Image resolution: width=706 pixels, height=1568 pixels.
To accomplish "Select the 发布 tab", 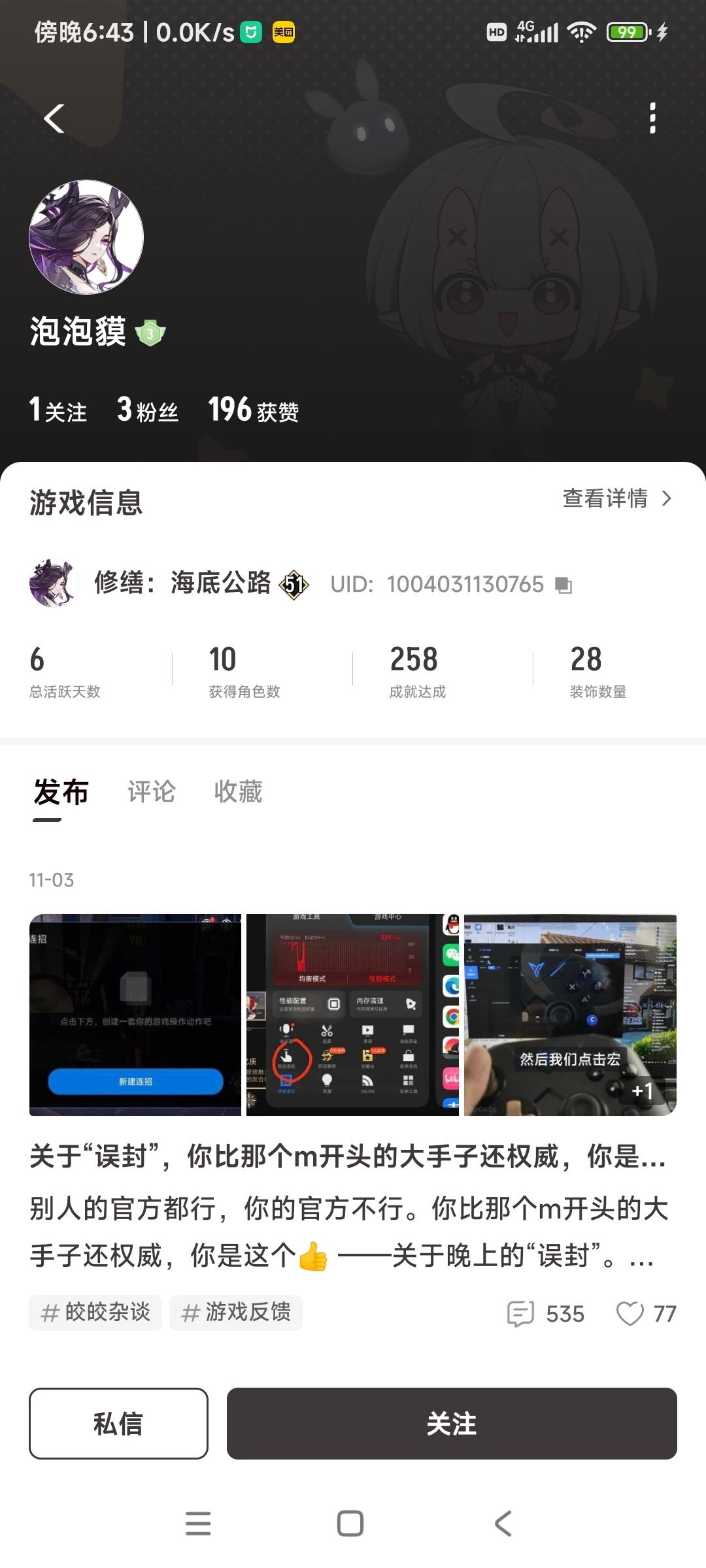I will (x=61, y=792).
